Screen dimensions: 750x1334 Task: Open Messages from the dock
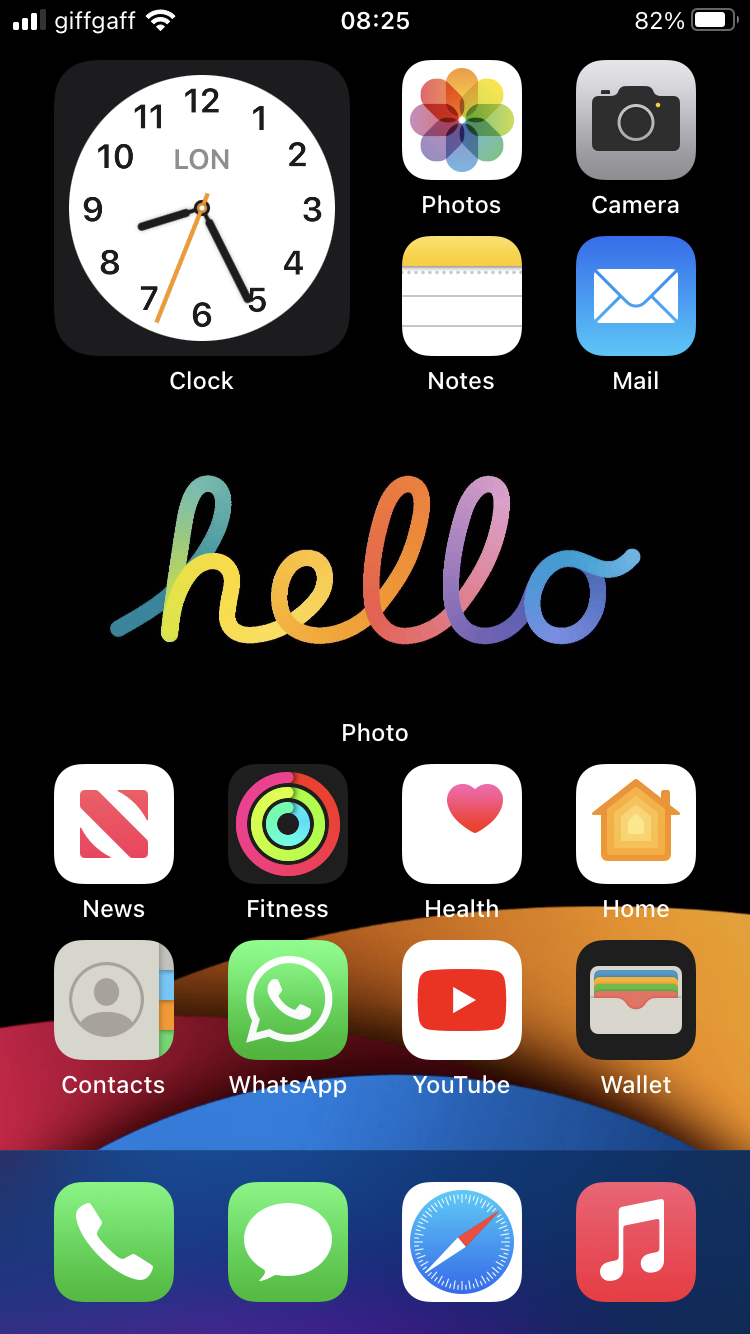(288, 1242)
